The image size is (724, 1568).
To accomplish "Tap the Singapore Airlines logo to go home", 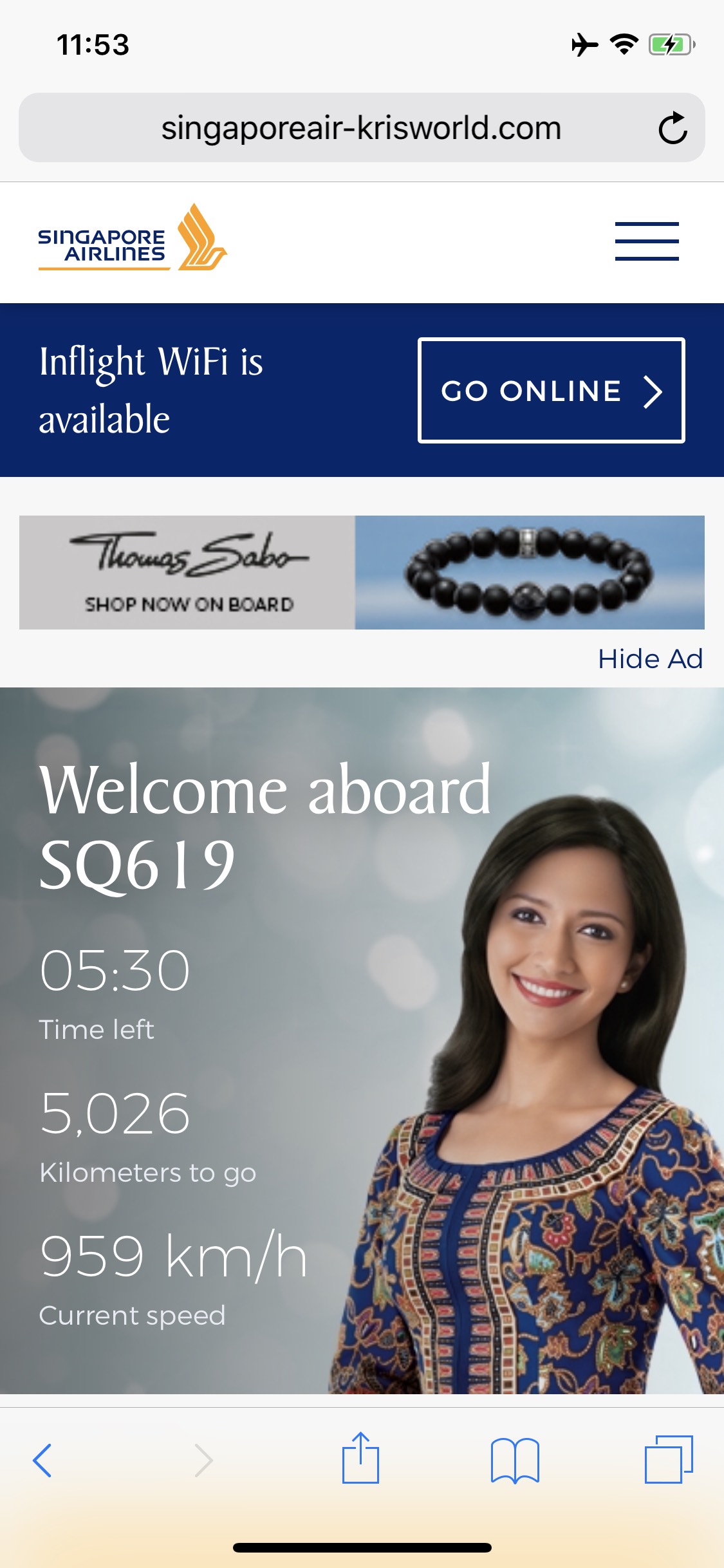I will [x=132, y=239].
